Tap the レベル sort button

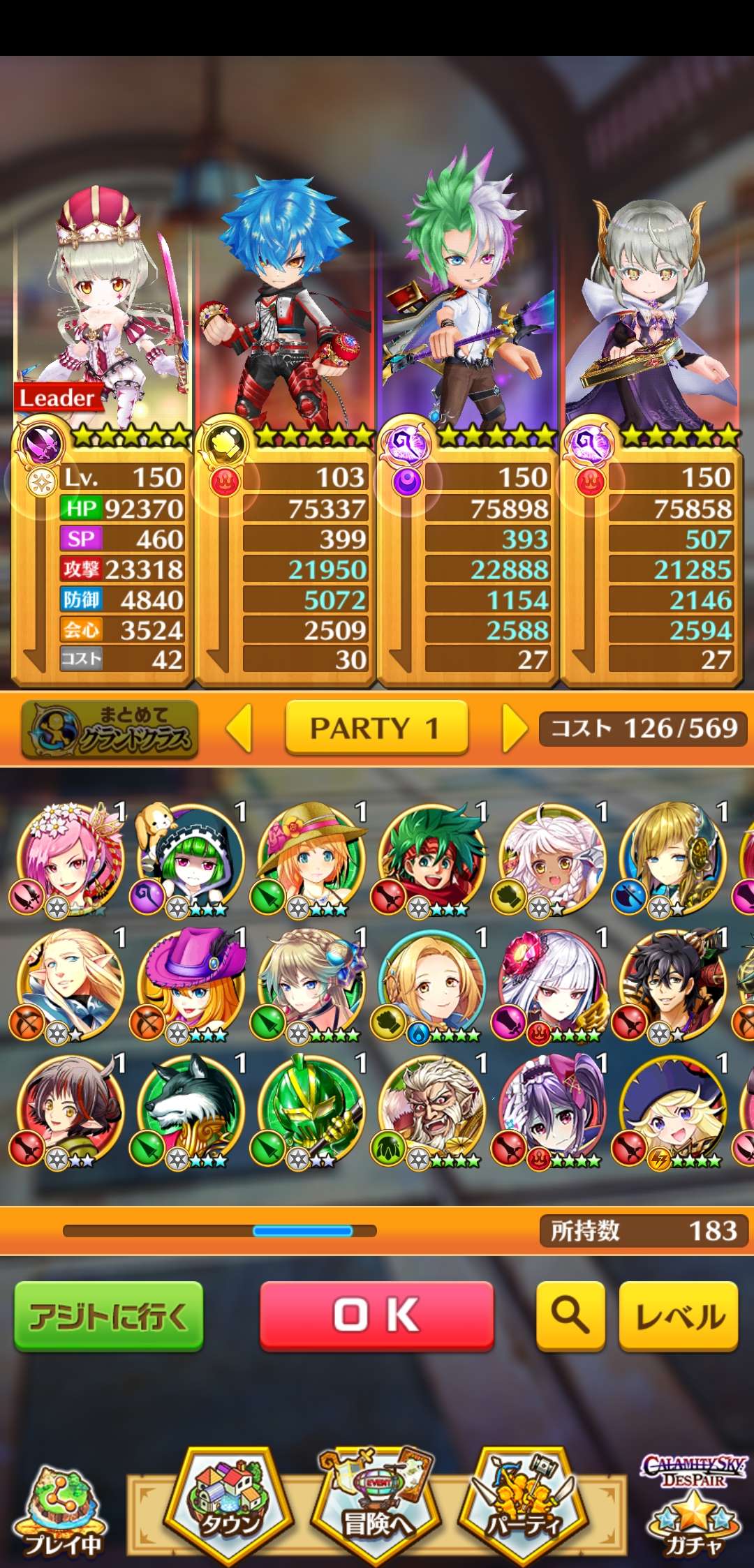click(679, 1315)
